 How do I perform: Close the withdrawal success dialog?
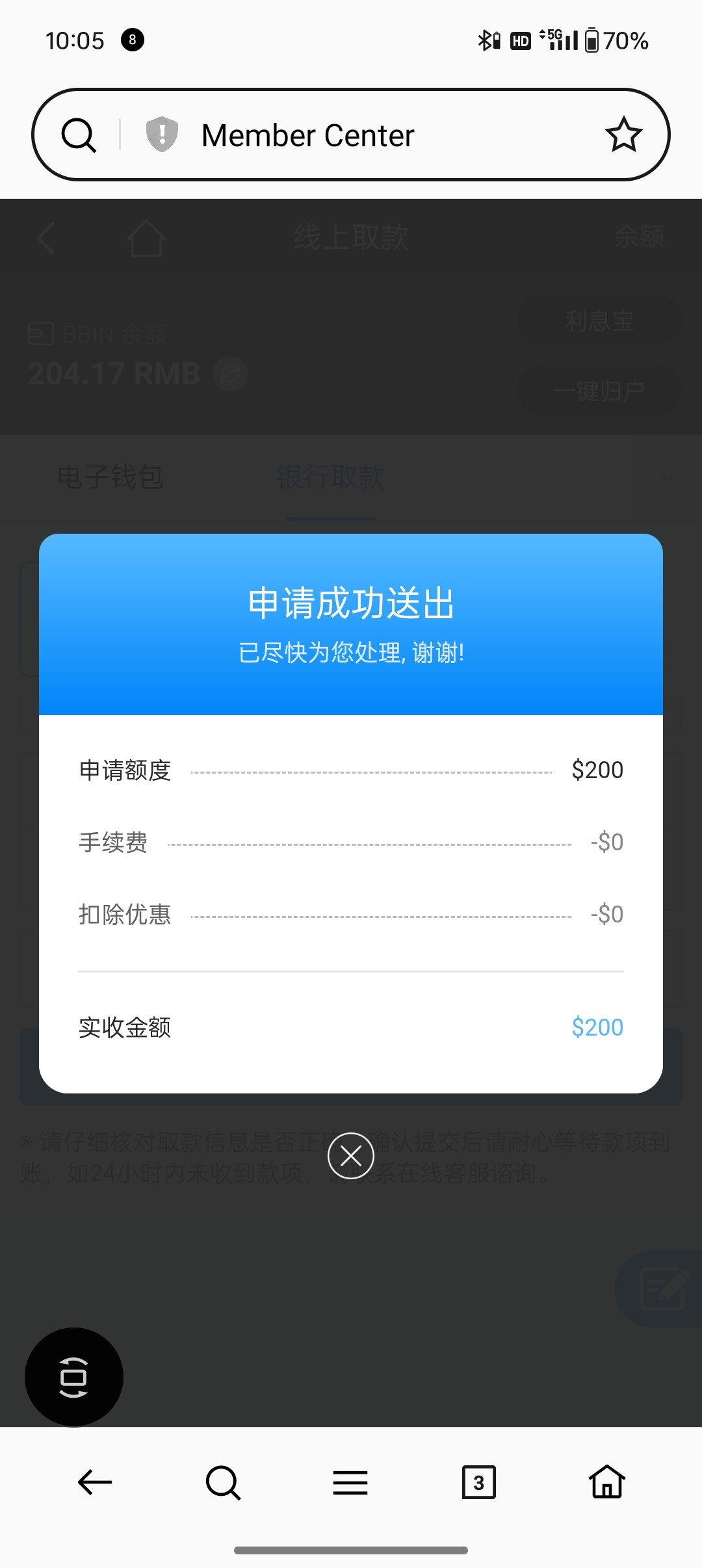pyautogui.click(x=351, y=1156)
